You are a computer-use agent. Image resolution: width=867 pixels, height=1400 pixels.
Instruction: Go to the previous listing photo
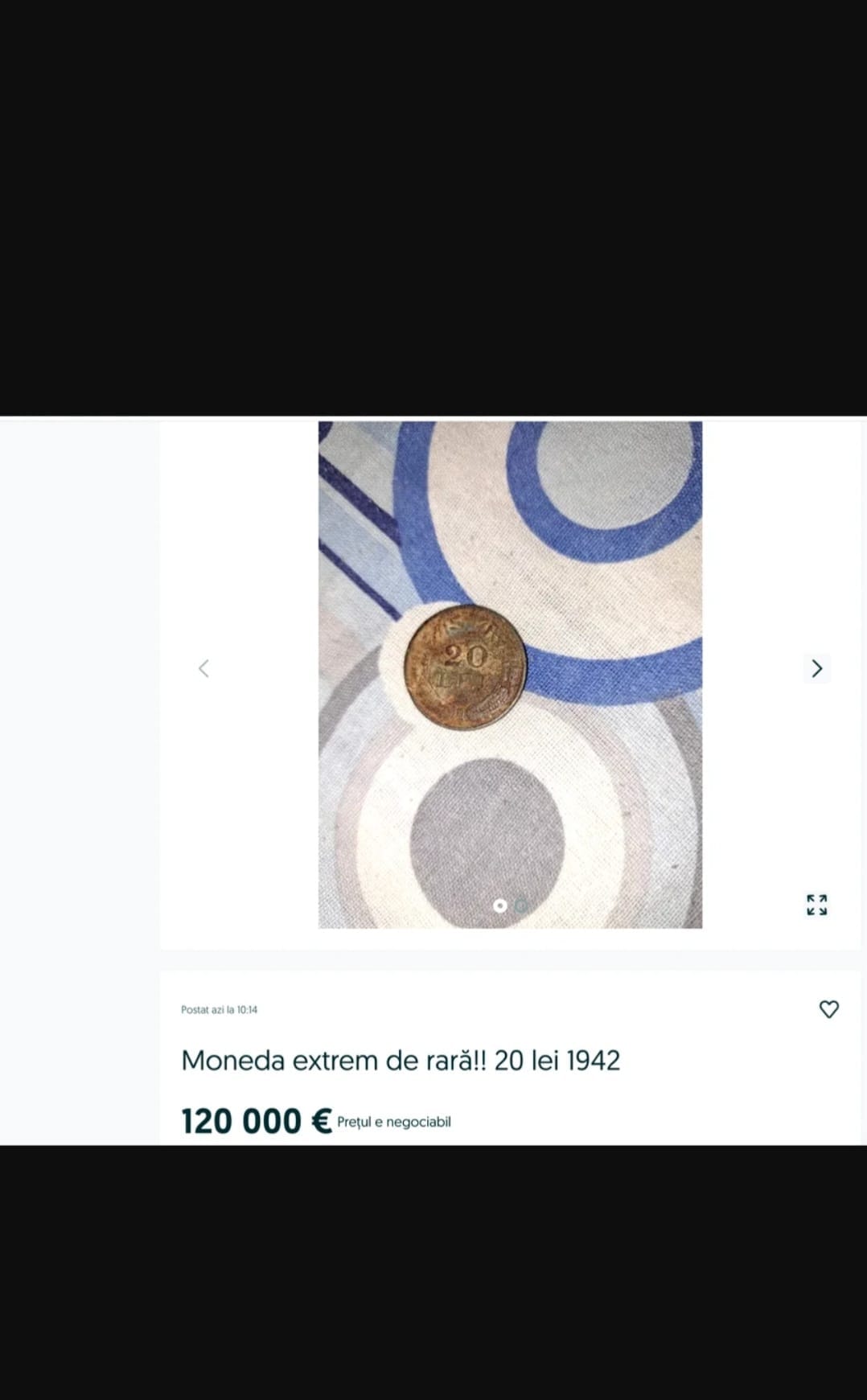[x=204, y=668]
